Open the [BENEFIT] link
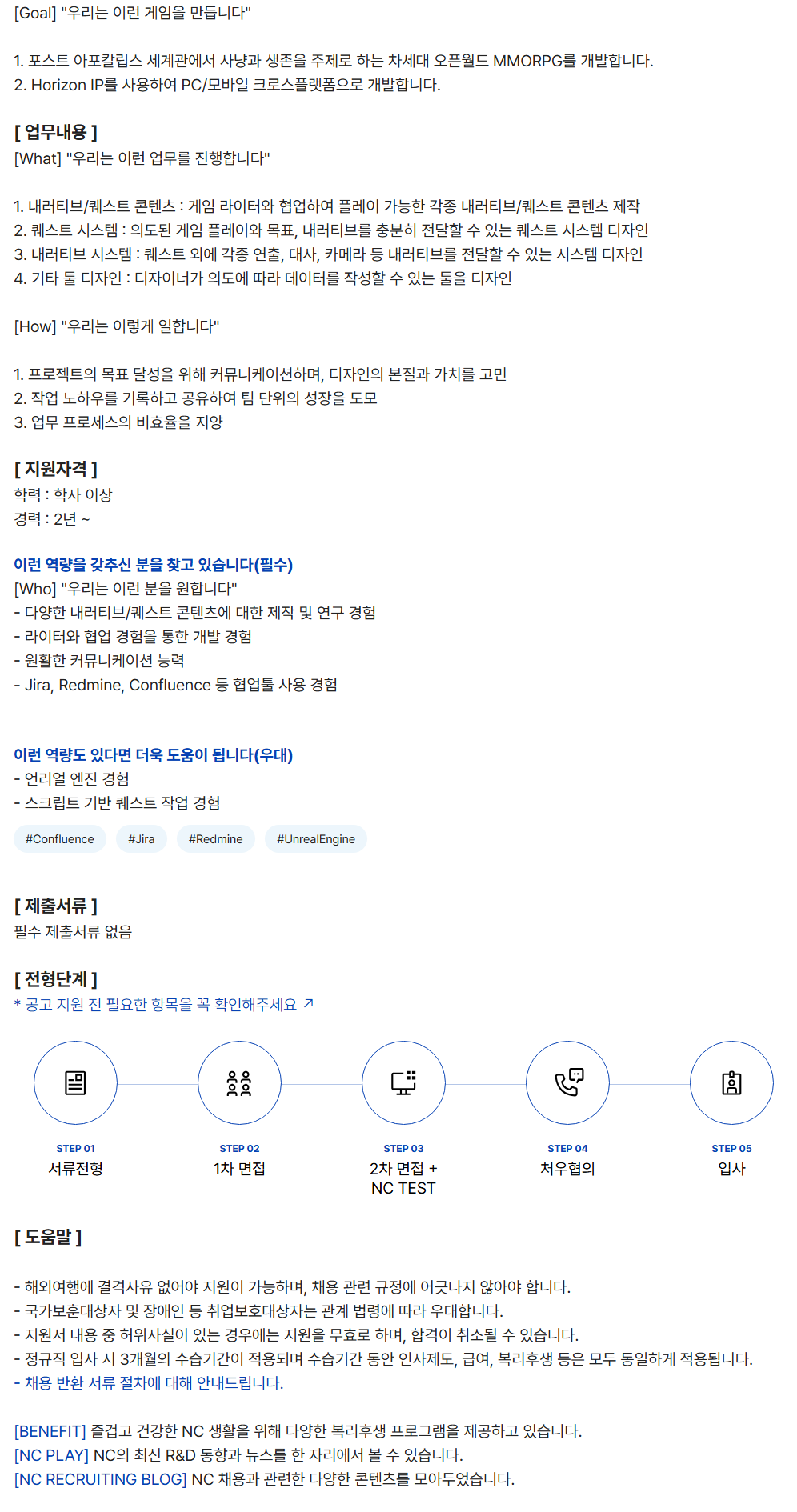The width and height of the screenshot is (797, 1512). point(50,1431)
